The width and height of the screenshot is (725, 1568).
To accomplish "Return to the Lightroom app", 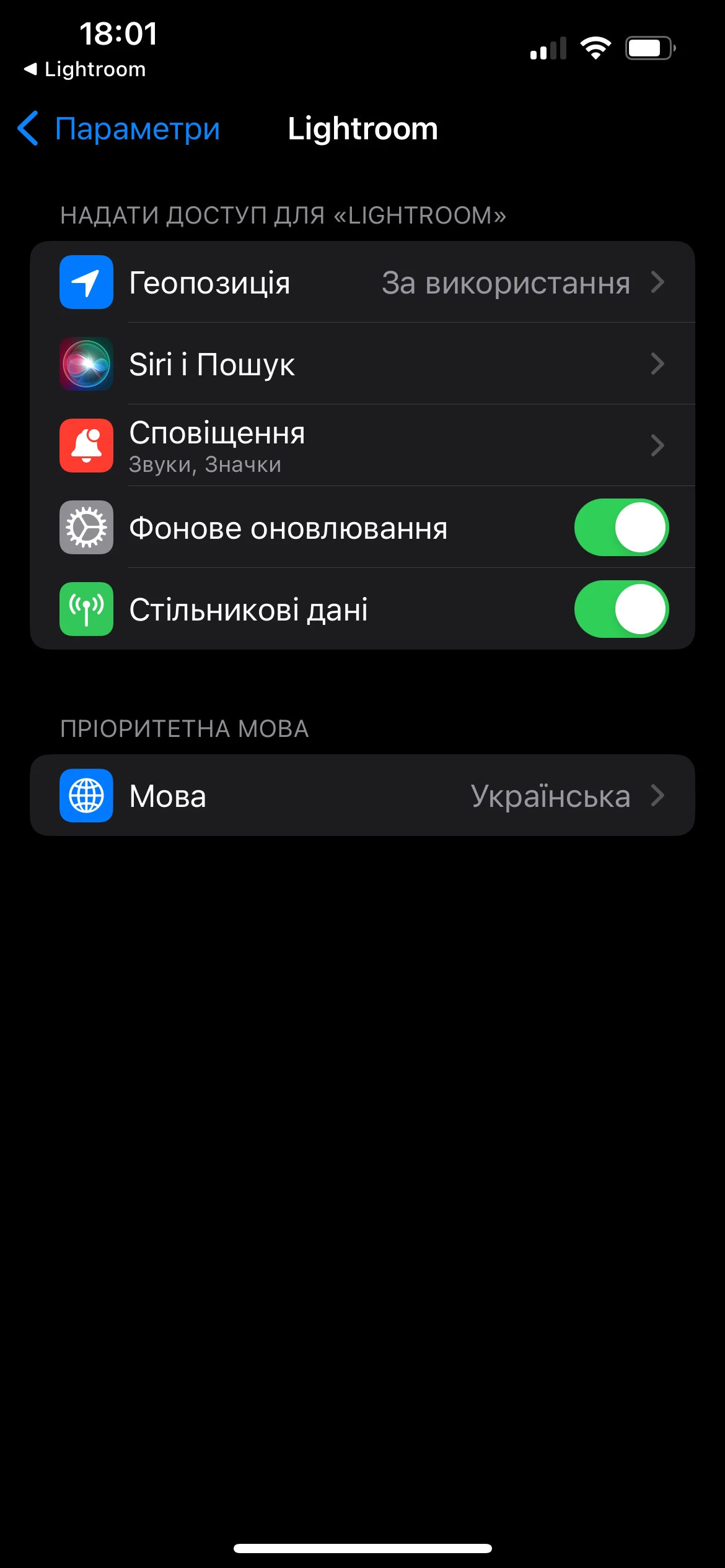I will (85, 69).
